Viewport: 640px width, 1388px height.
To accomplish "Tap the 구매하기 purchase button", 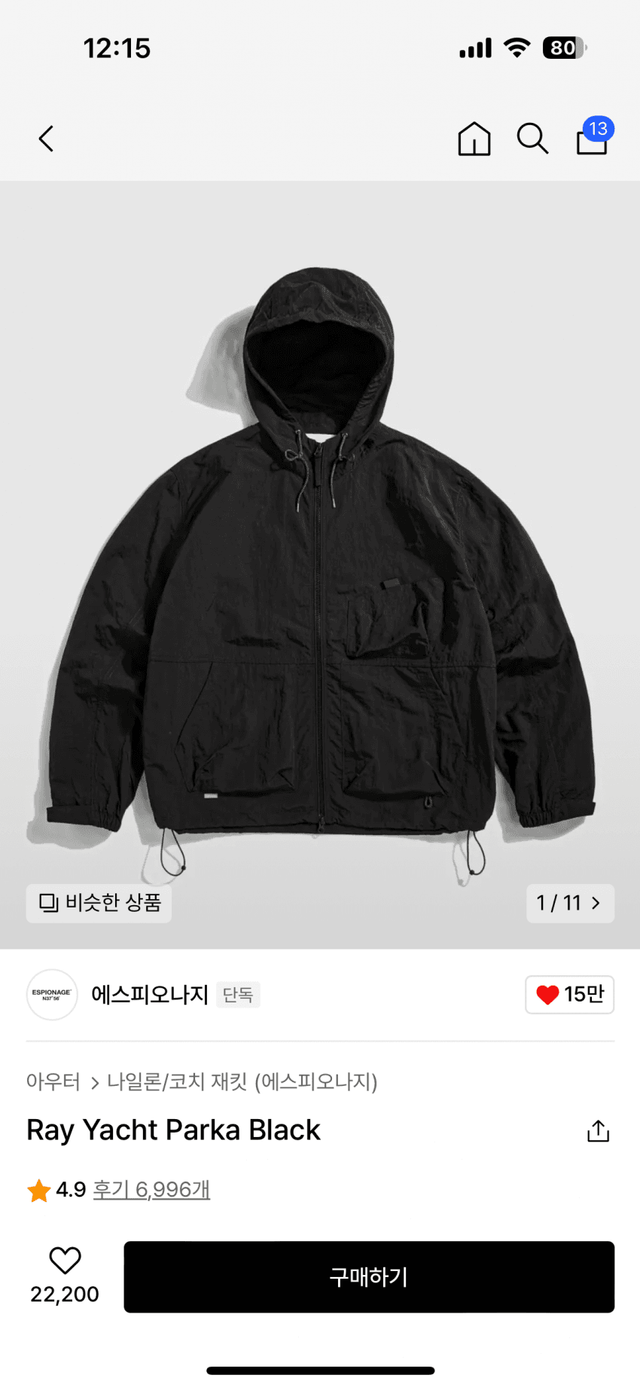I will pyautogui.click(x=369, y=1277).
